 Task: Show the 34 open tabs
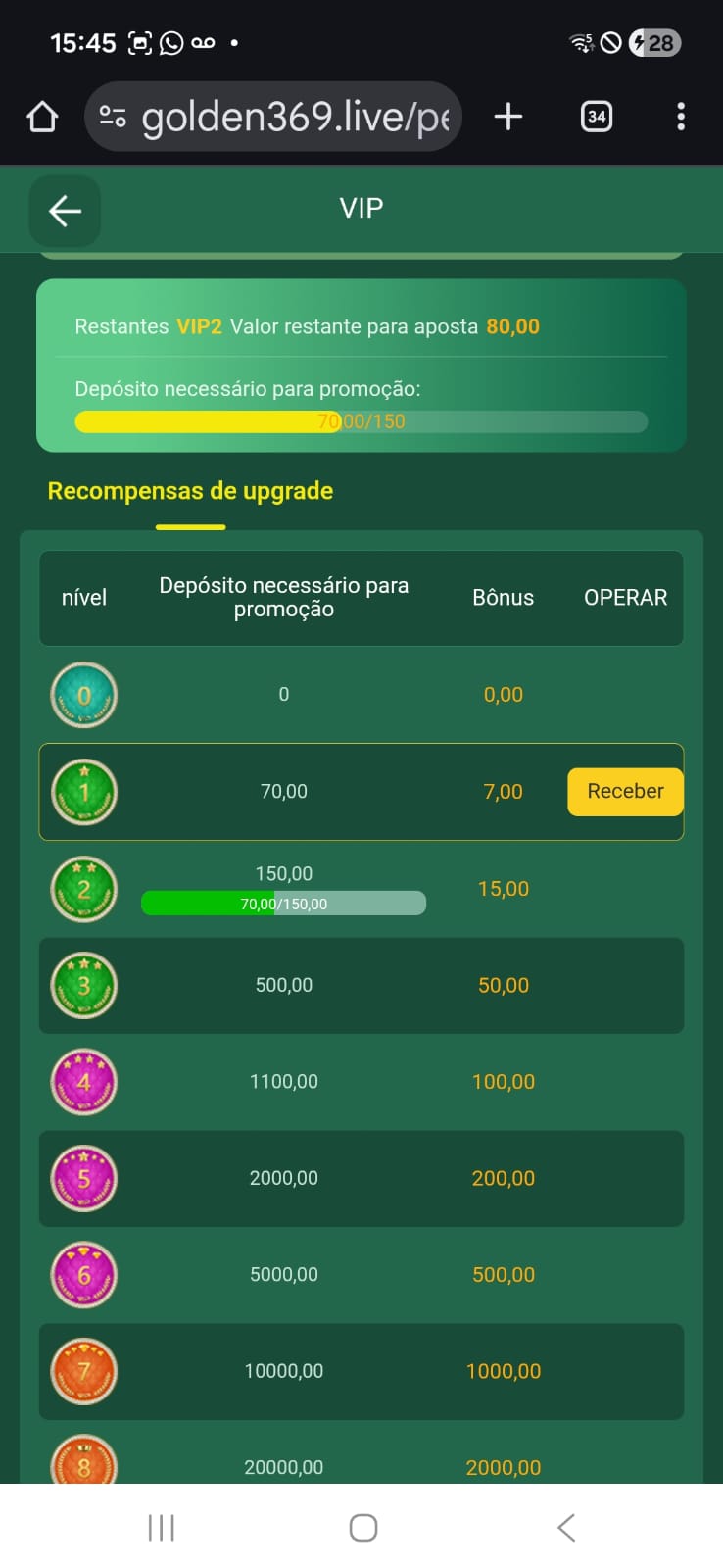pyautogui.click(x=596, y=118)
